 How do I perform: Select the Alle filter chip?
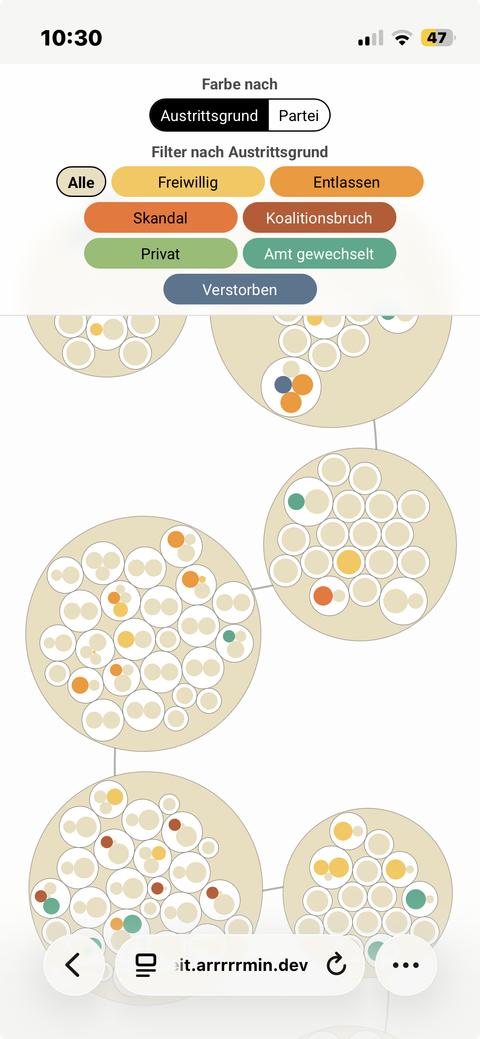coord(81,182)
